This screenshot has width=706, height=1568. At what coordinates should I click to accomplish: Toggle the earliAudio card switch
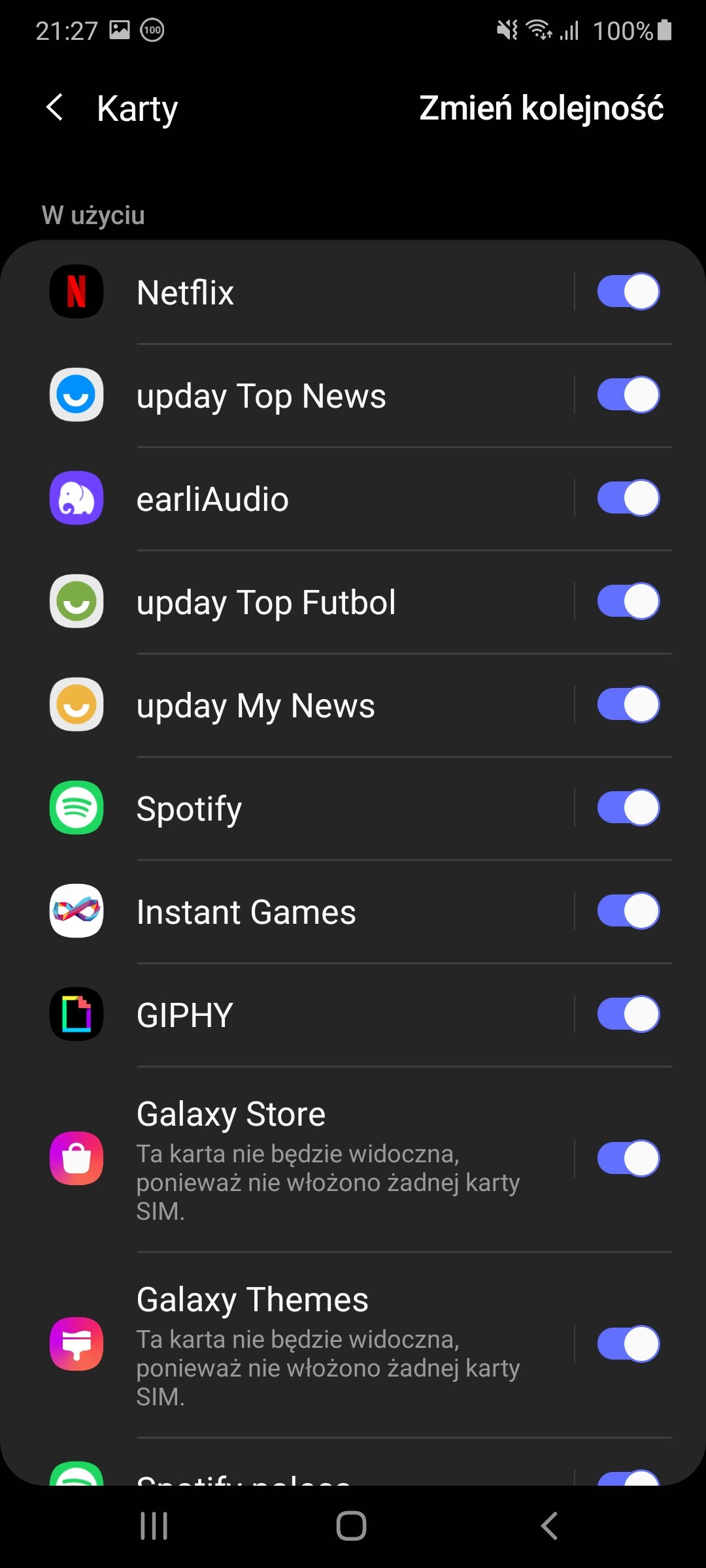pos(628,498)
